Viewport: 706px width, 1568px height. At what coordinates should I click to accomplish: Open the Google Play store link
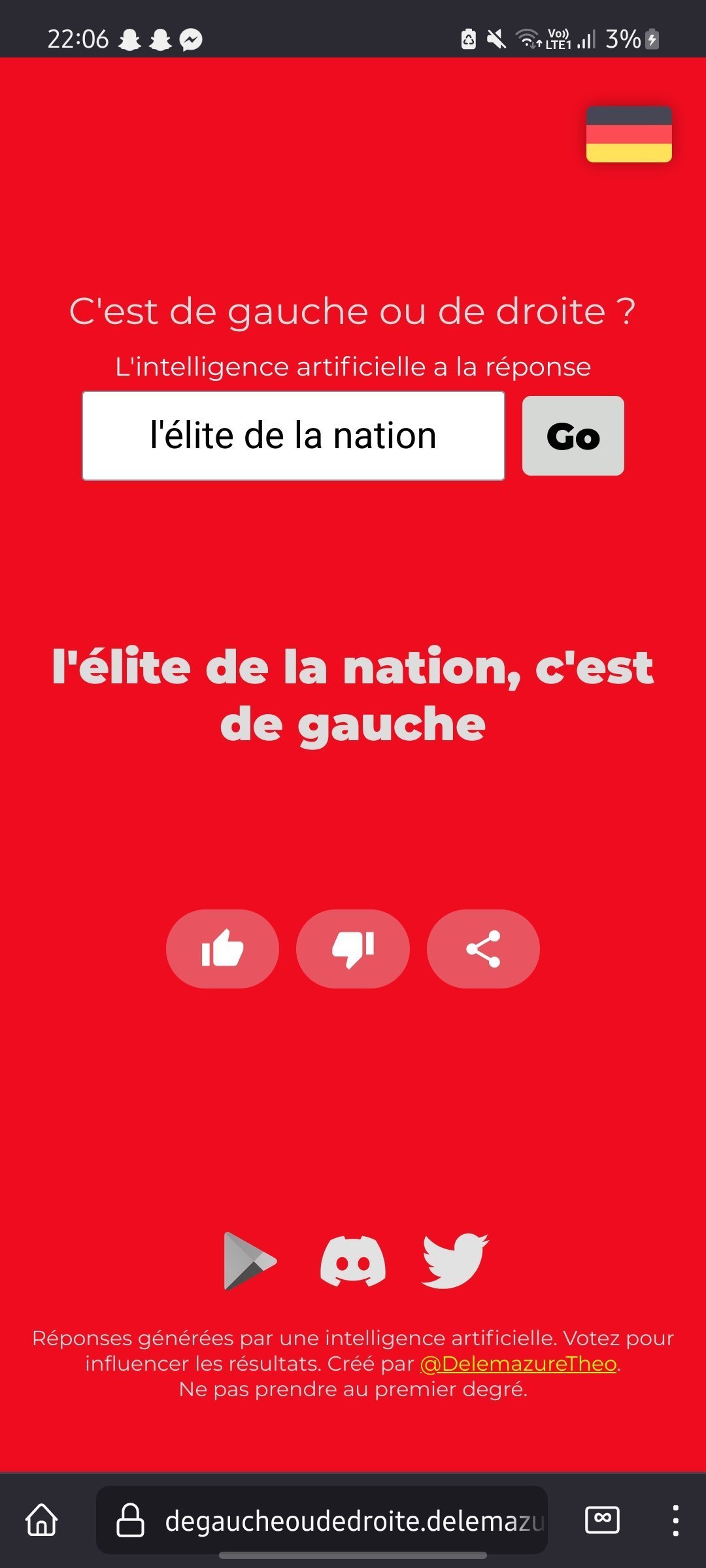250,1261
